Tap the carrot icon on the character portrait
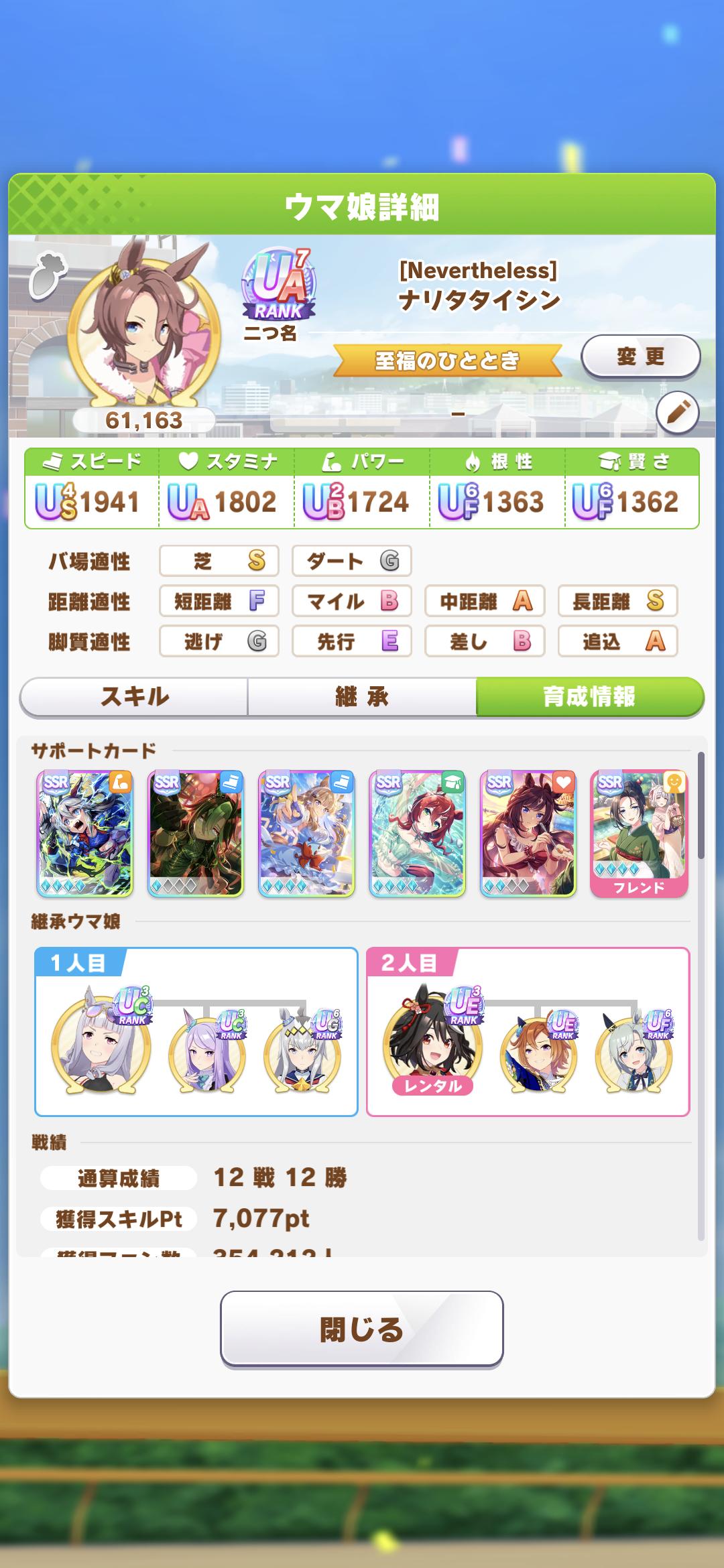 pos(48,273)
